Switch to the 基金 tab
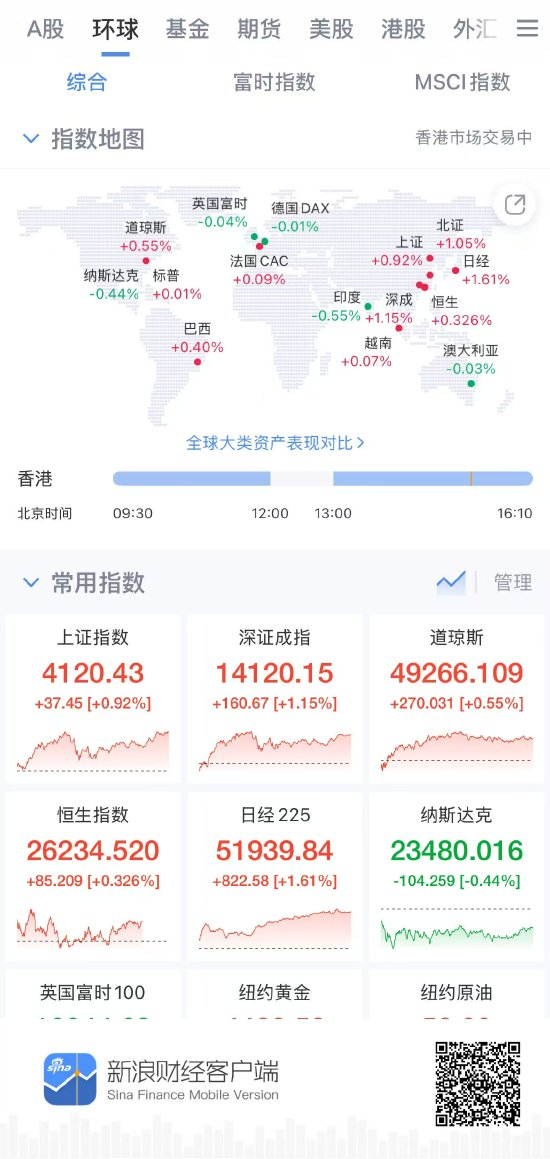550x1159 pixels. (x=188, y=30)
